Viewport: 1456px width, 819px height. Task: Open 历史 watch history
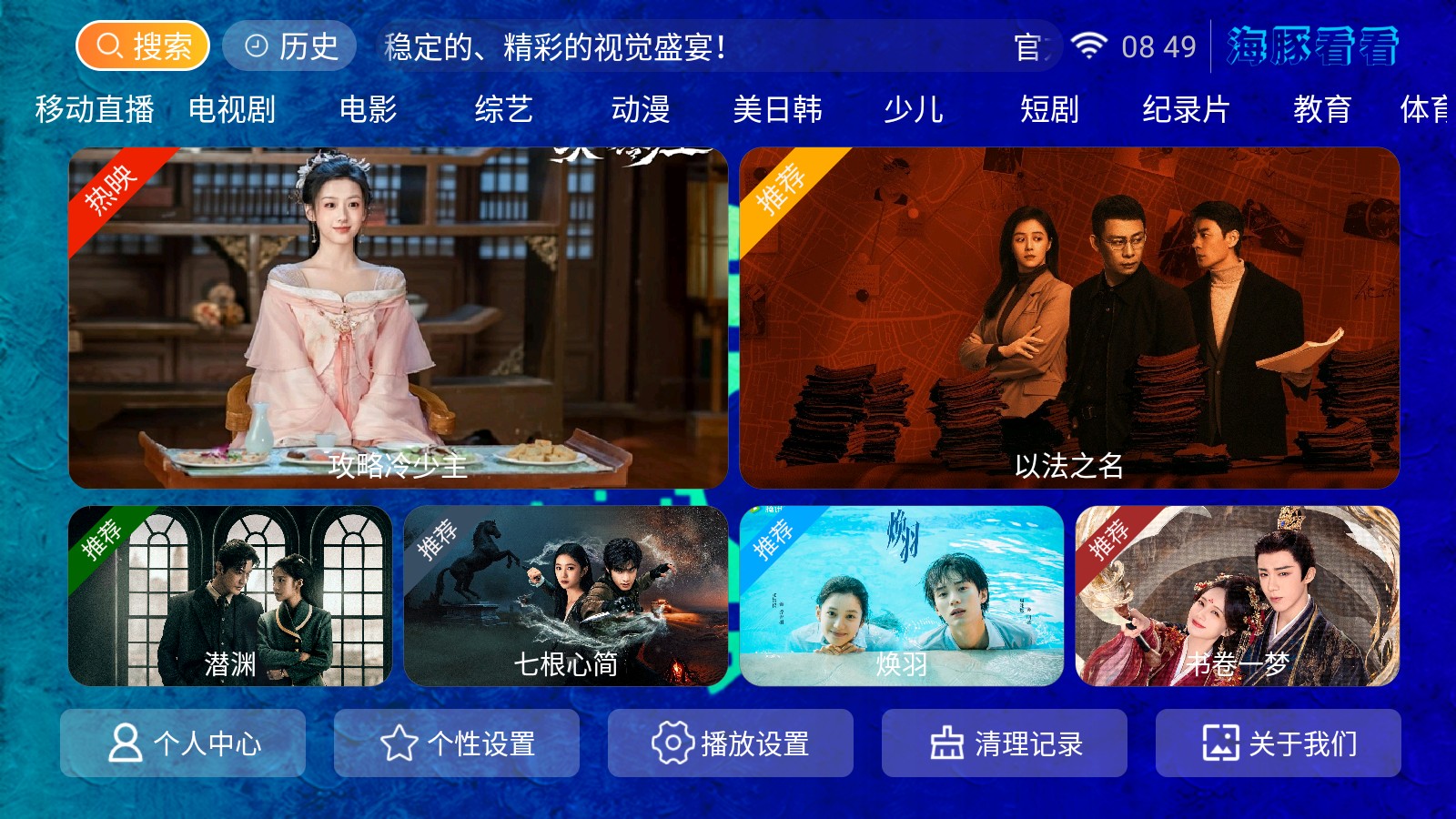(x=290, y=45)
